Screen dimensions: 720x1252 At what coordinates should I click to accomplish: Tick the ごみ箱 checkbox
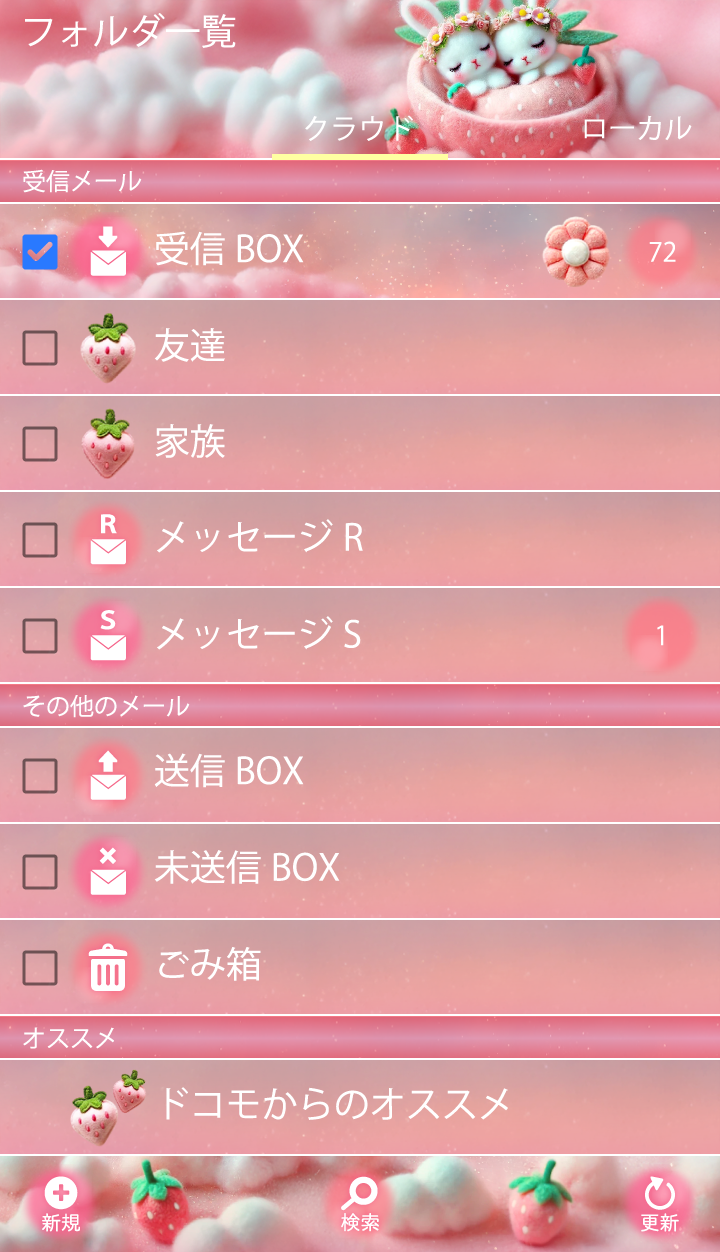(40, 967)
